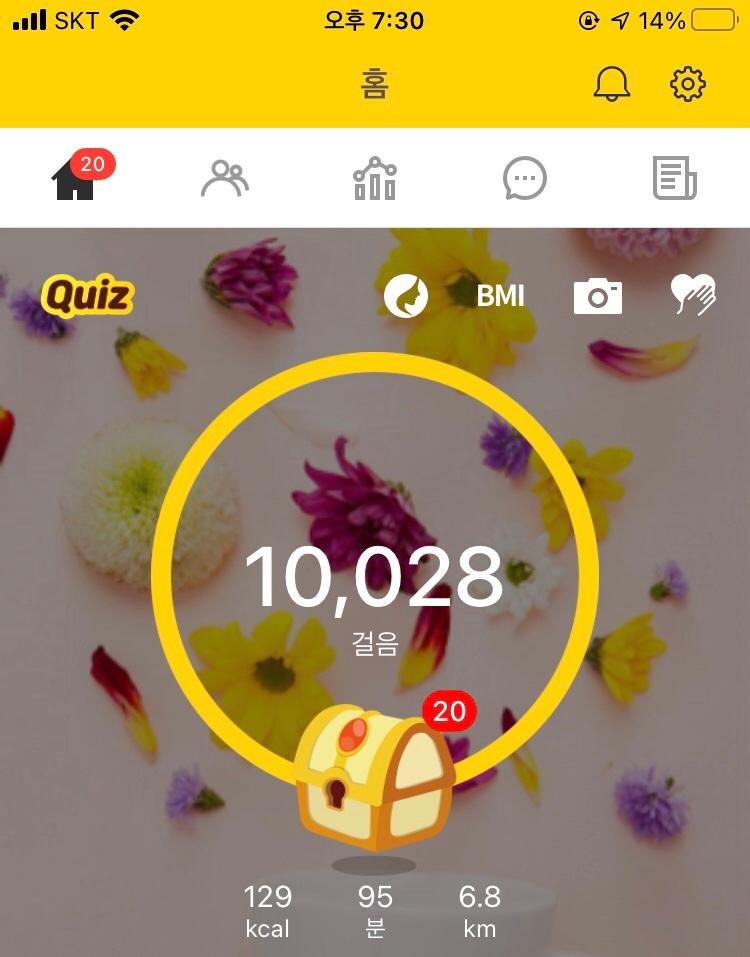This screenshot has height=957, width=750.
Task: Open the face profile icon
Action: pyautogui.click(x=406, y=296)
